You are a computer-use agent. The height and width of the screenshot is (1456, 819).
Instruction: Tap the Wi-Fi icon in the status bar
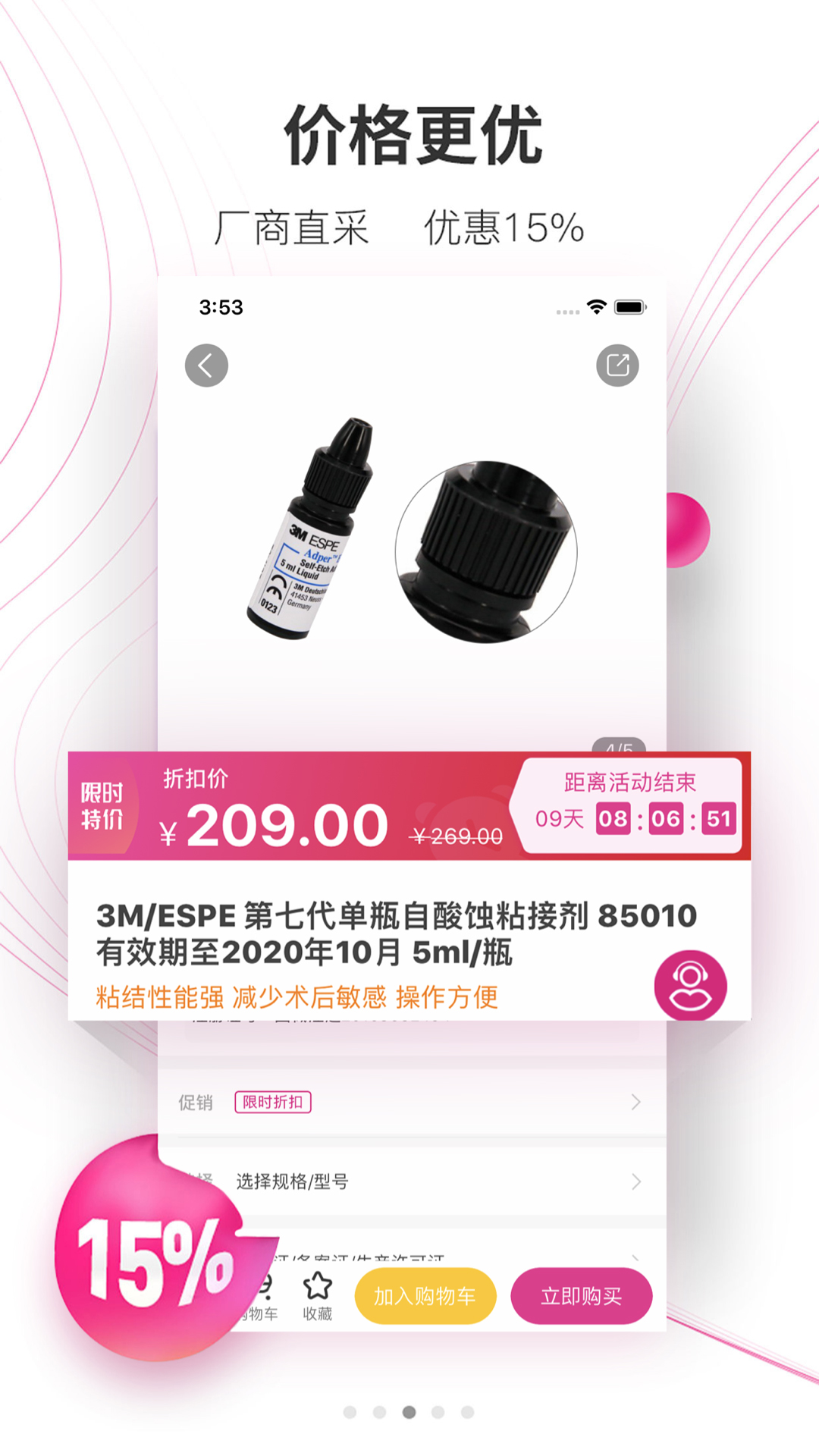click(595, 308)
